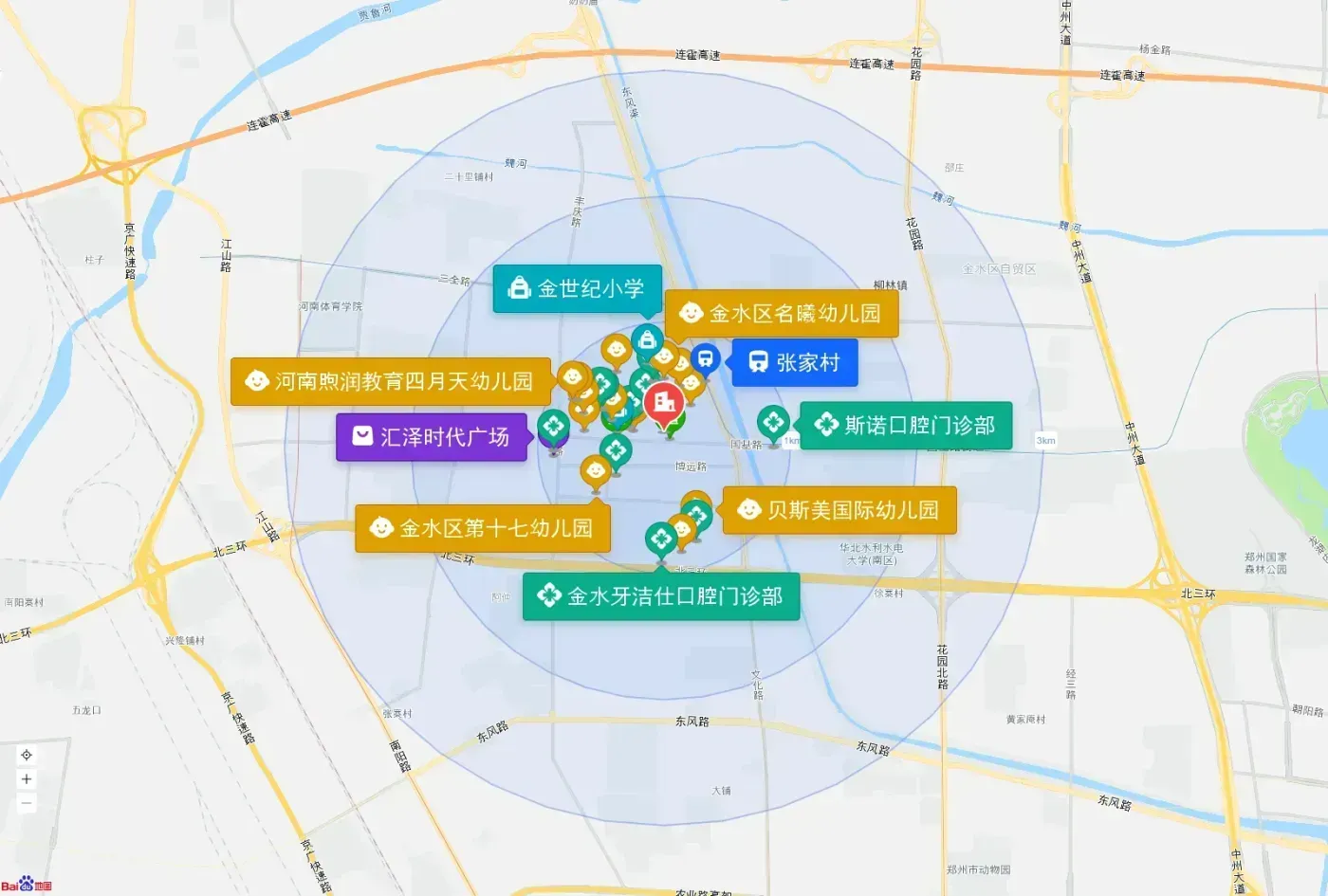
Task: Open the 金水区名曦幼儿园 marker label
Action: pyautogui.click(x=782, y=313)
